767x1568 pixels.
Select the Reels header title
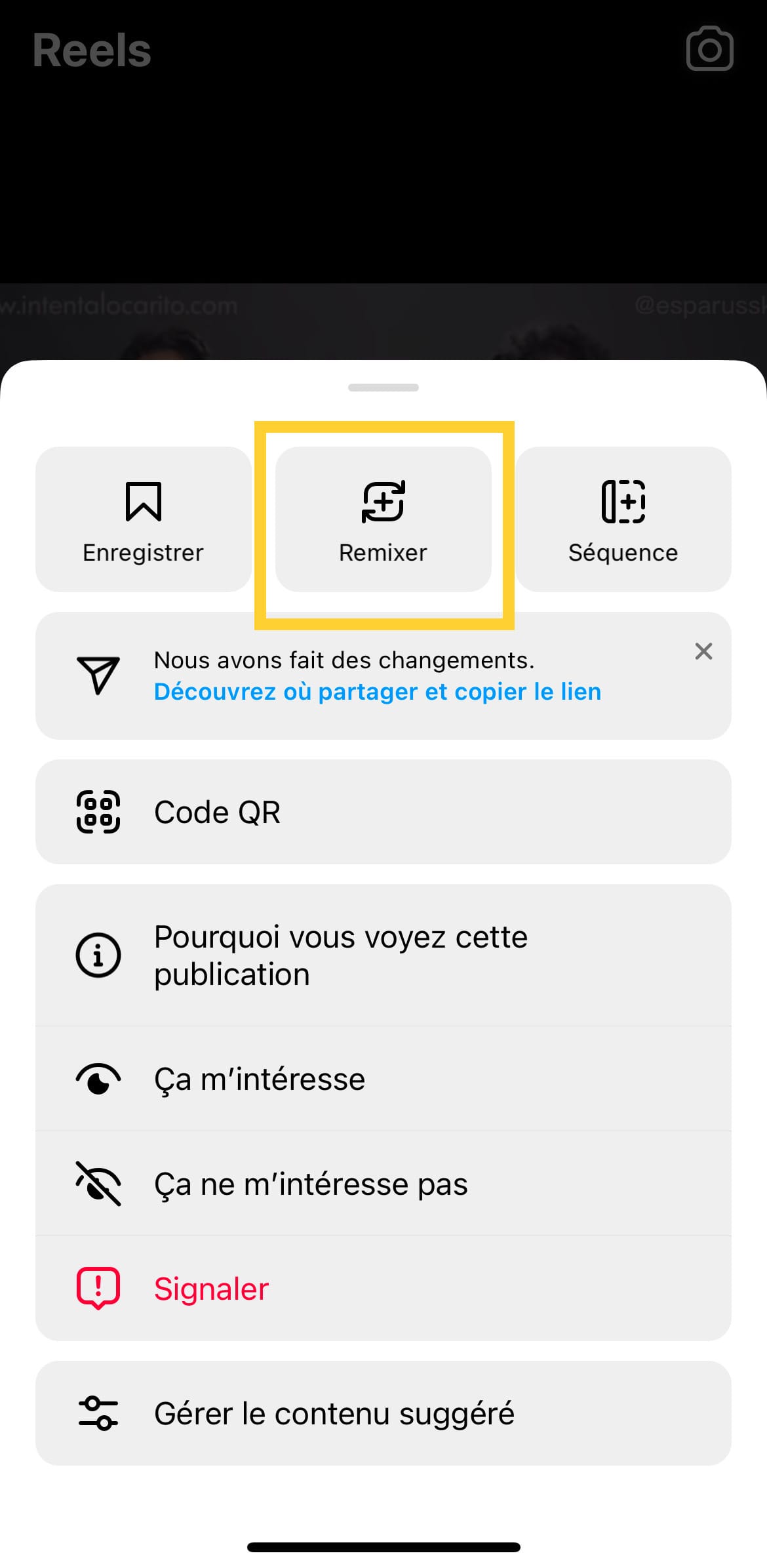pyautogui.click(x=92, y=51)
